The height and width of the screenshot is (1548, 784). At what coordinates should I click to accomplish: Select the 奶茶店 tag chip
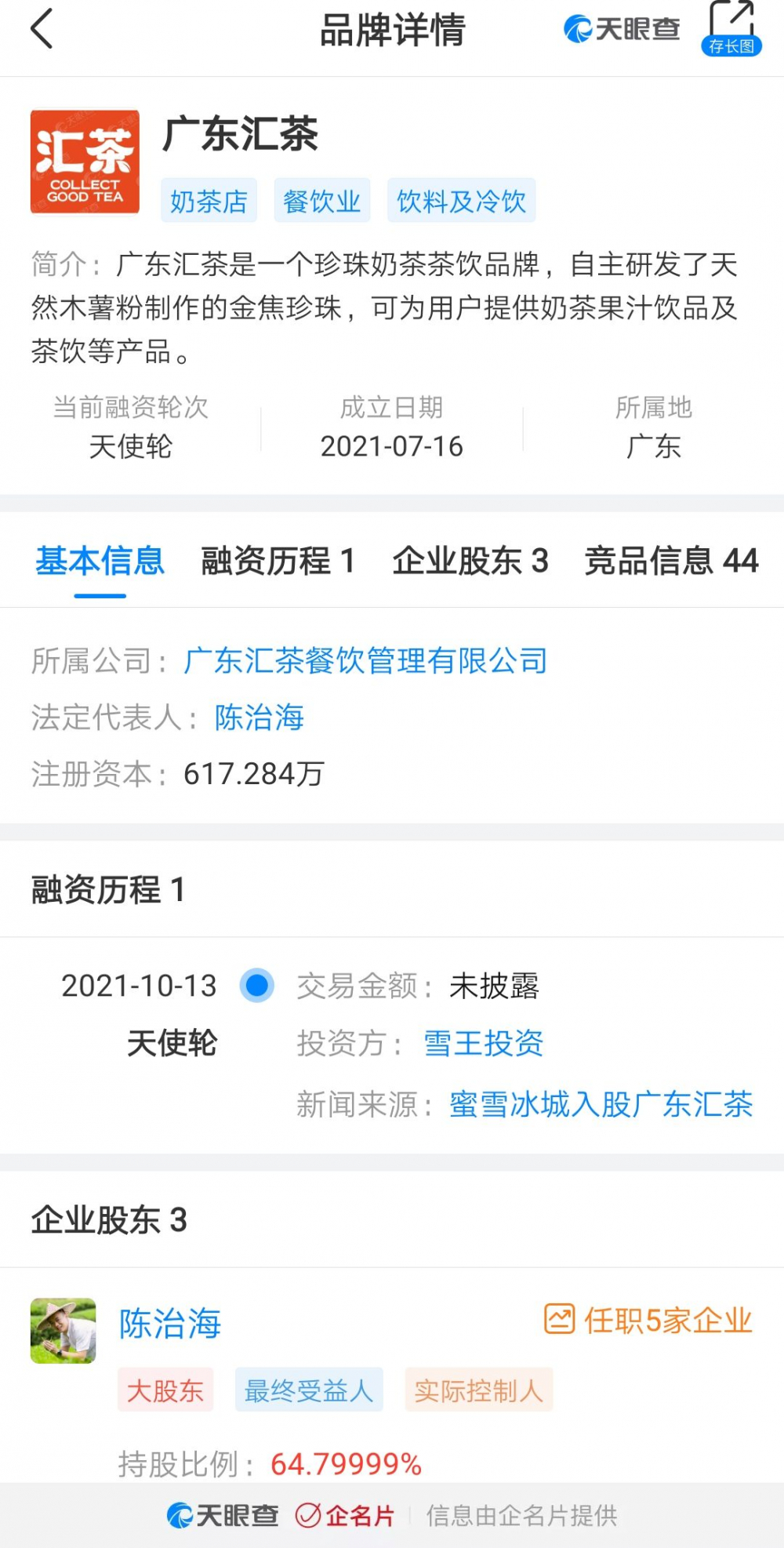pyautogui.click(x=209, y=201)
